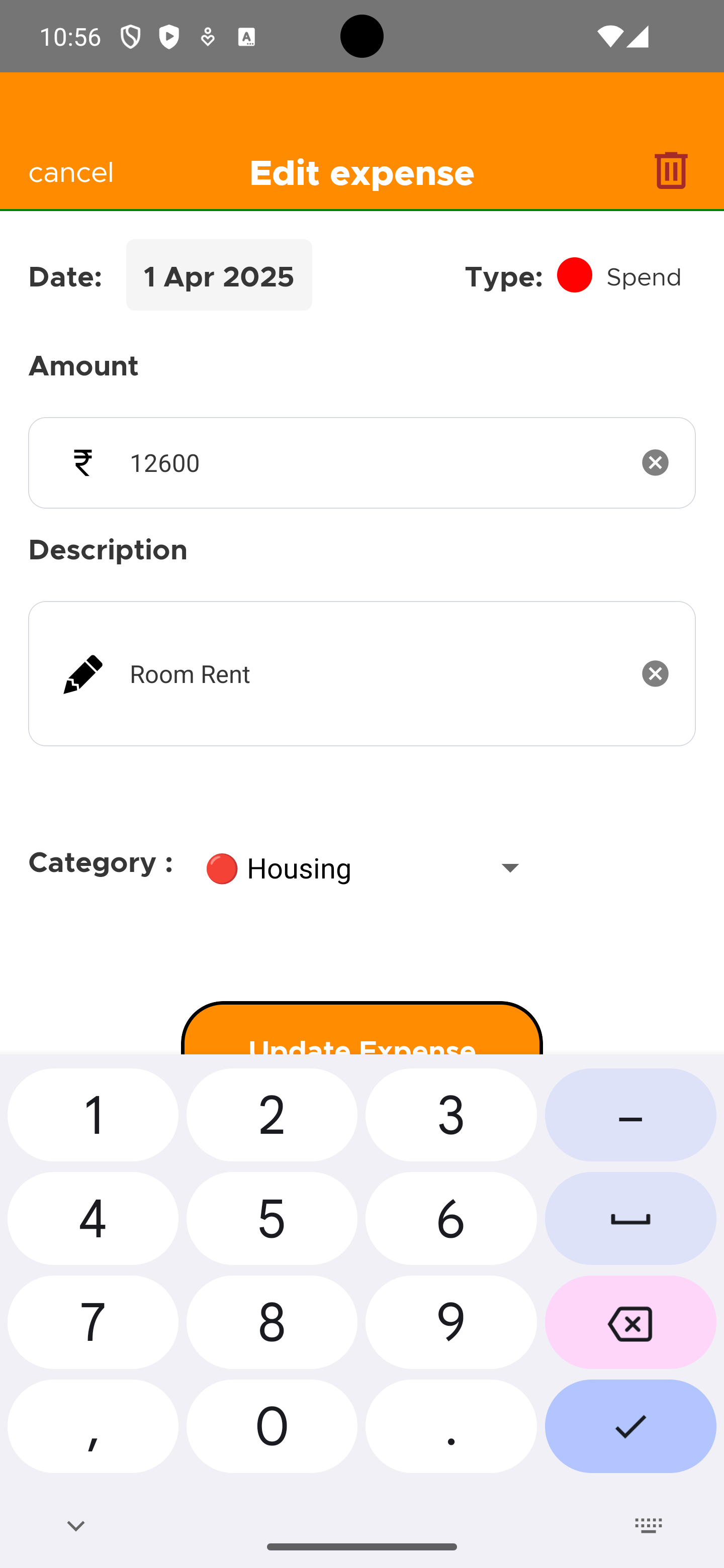The width and height of the screenshot is (724, 1568).
Task: Delete this expense with the trash icon
Action: tap(671, 170)
